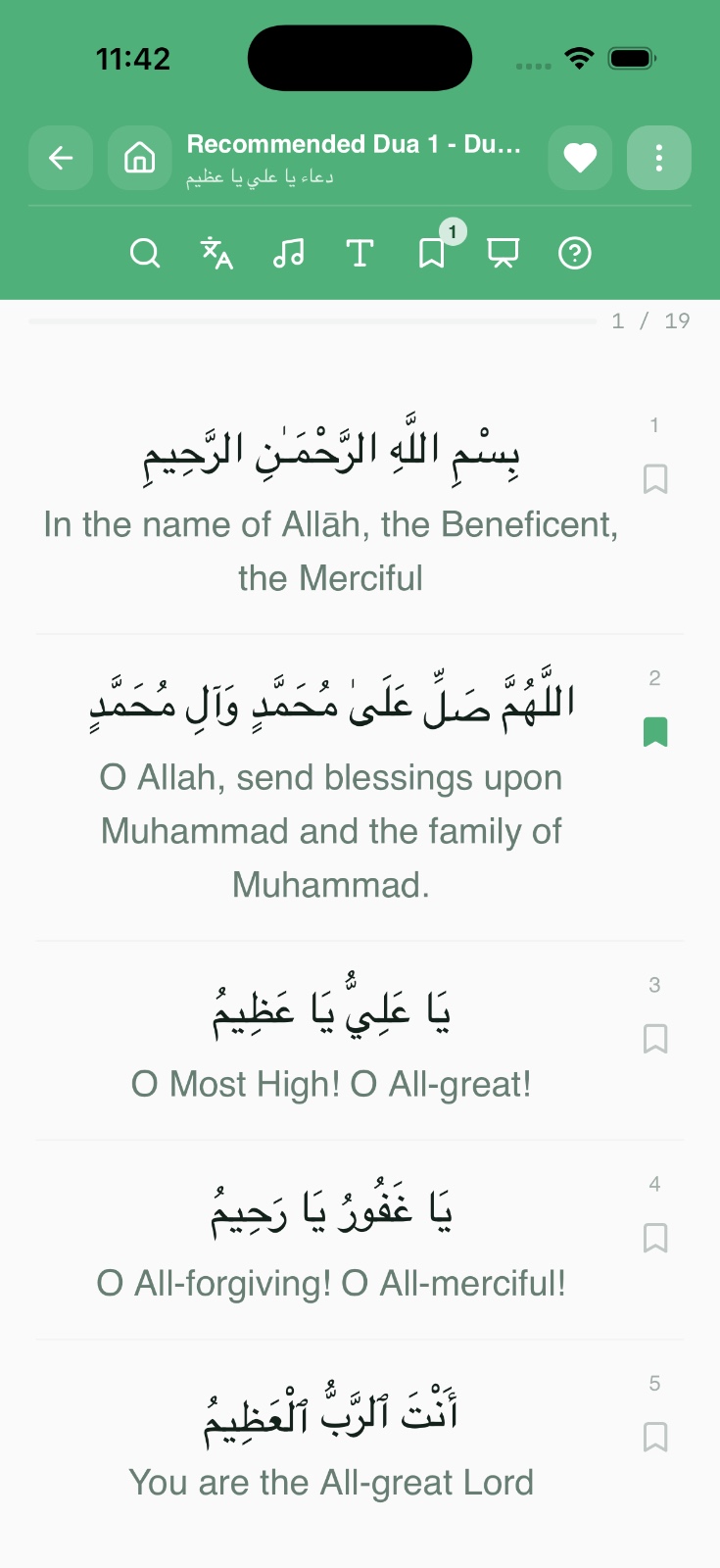Tap the dua title 'Recommended Dua 1'
This screenshot has height=1568, width=720.
tap(355, 143)
